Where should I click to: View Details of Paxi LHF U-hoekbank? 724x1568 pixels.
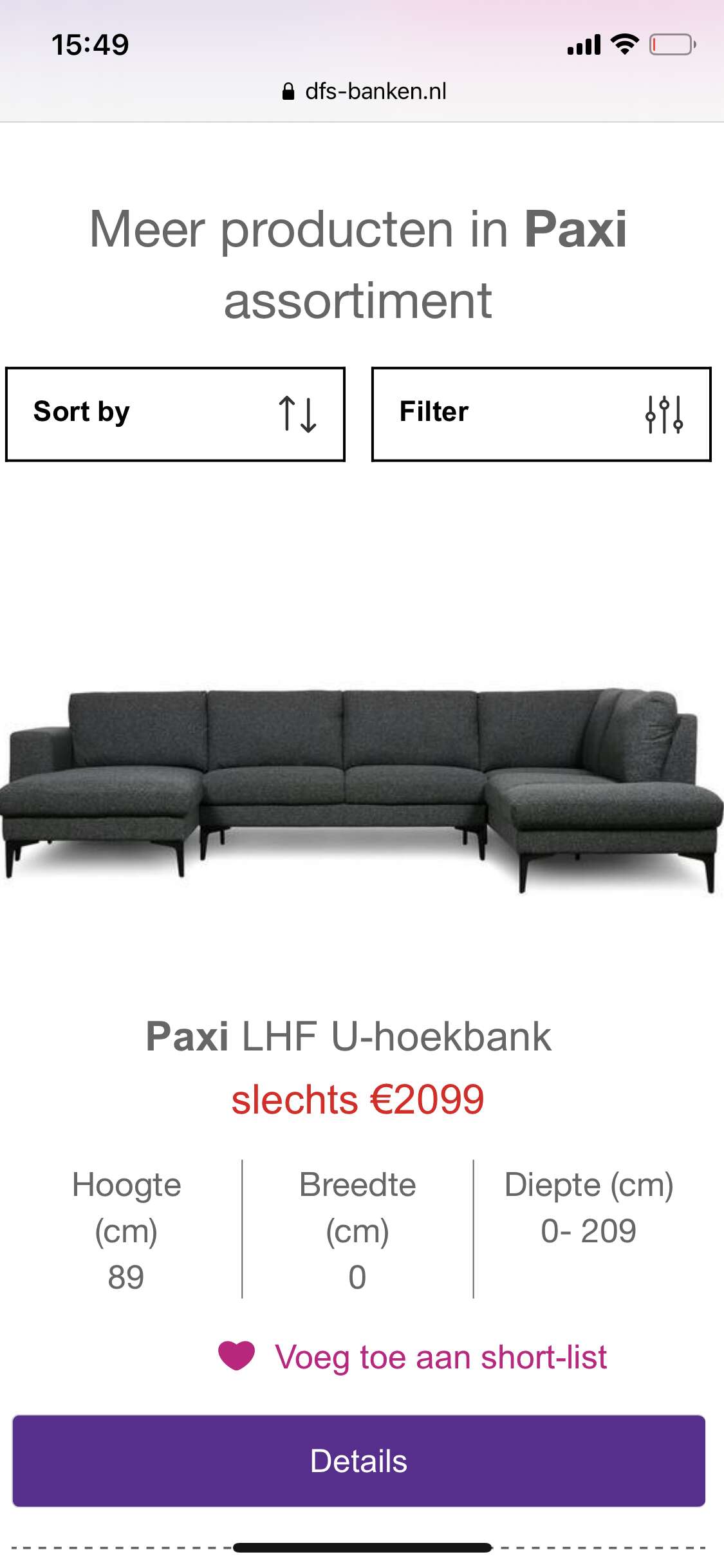[x=358, y=1461]
